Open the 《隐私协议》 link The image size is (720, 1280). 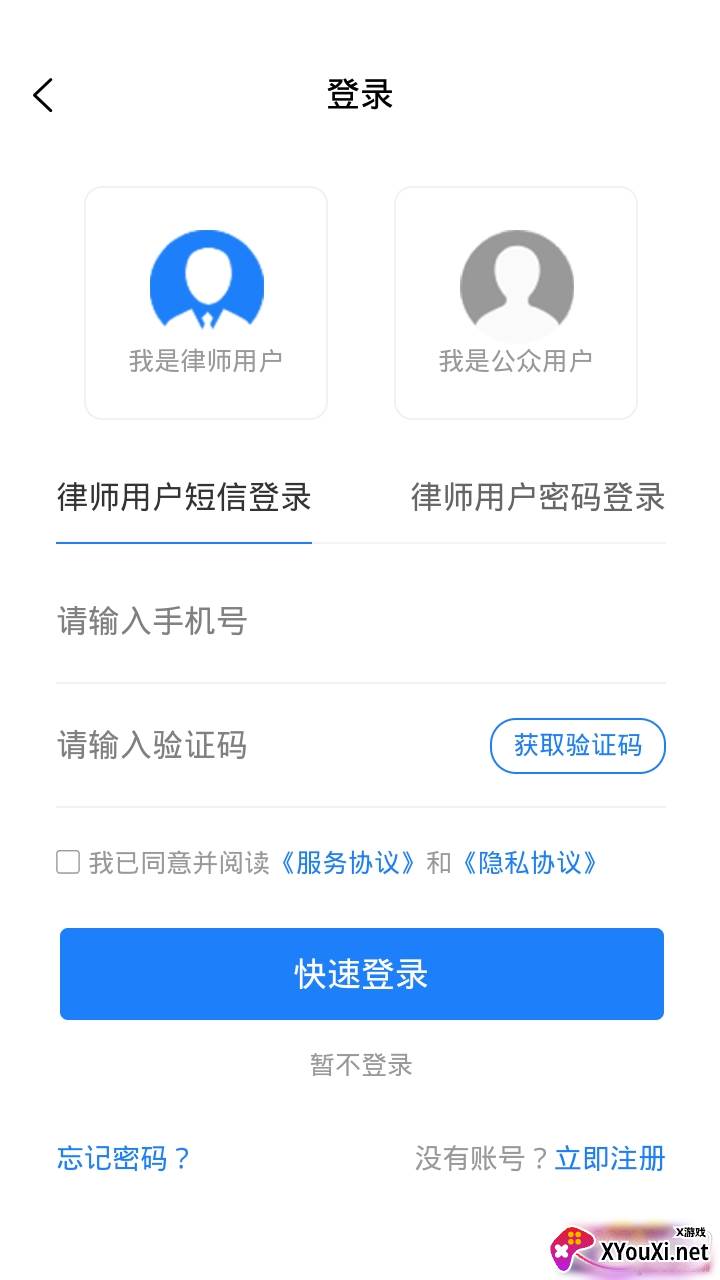tap(529, 862)
